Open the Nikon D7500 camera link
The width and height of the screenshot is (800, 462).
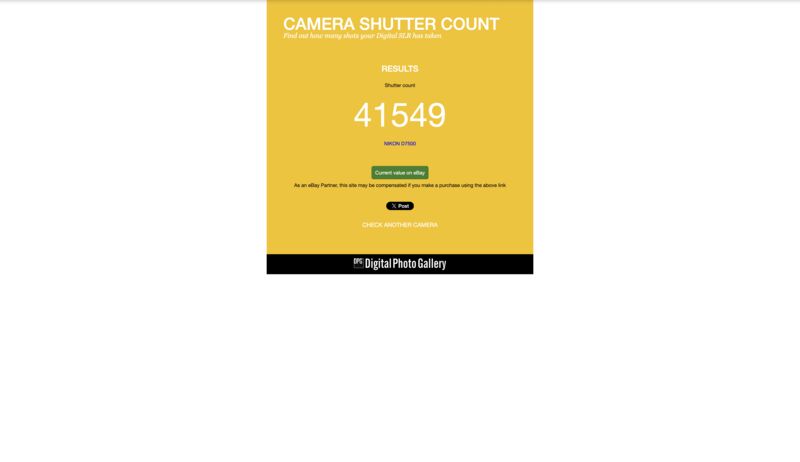tap(400, 144)
